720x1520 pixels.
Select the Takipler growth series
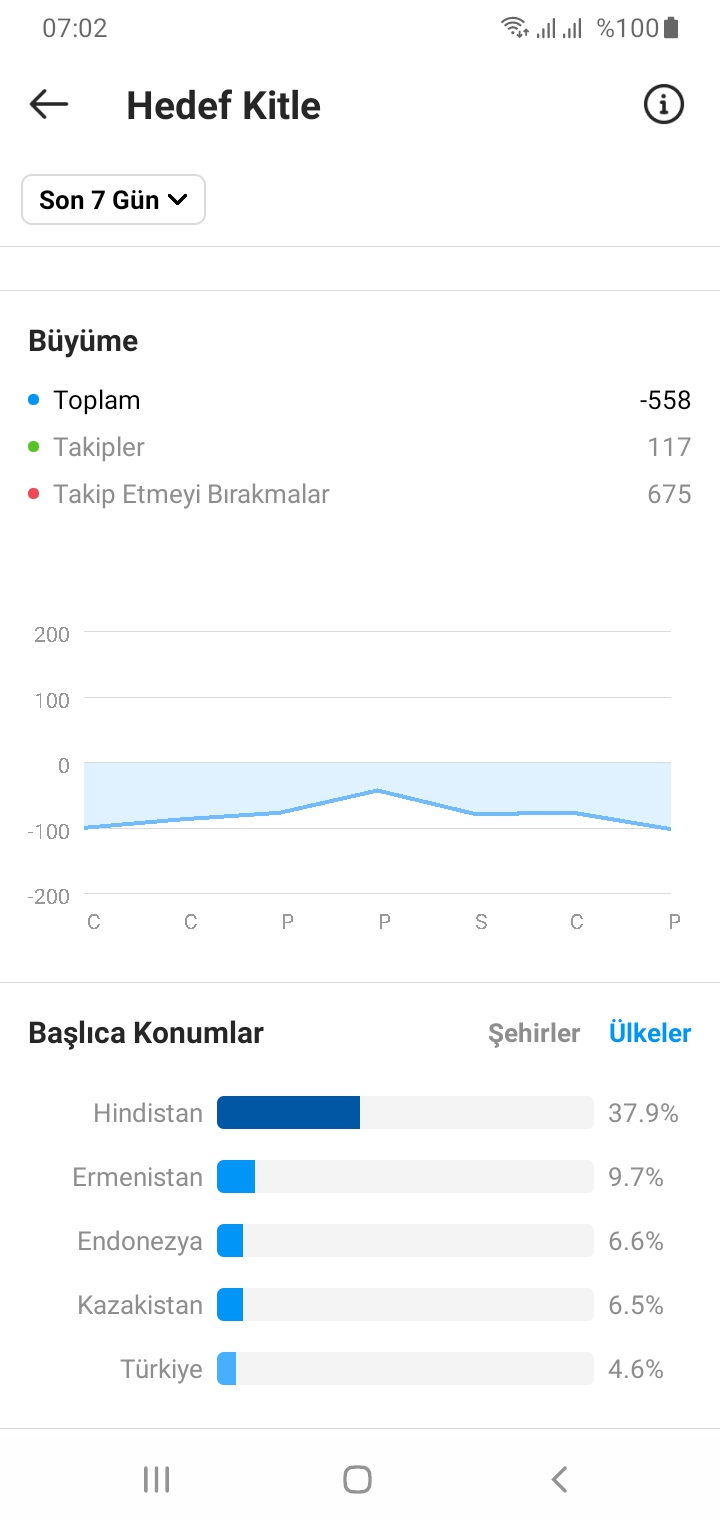360,447
